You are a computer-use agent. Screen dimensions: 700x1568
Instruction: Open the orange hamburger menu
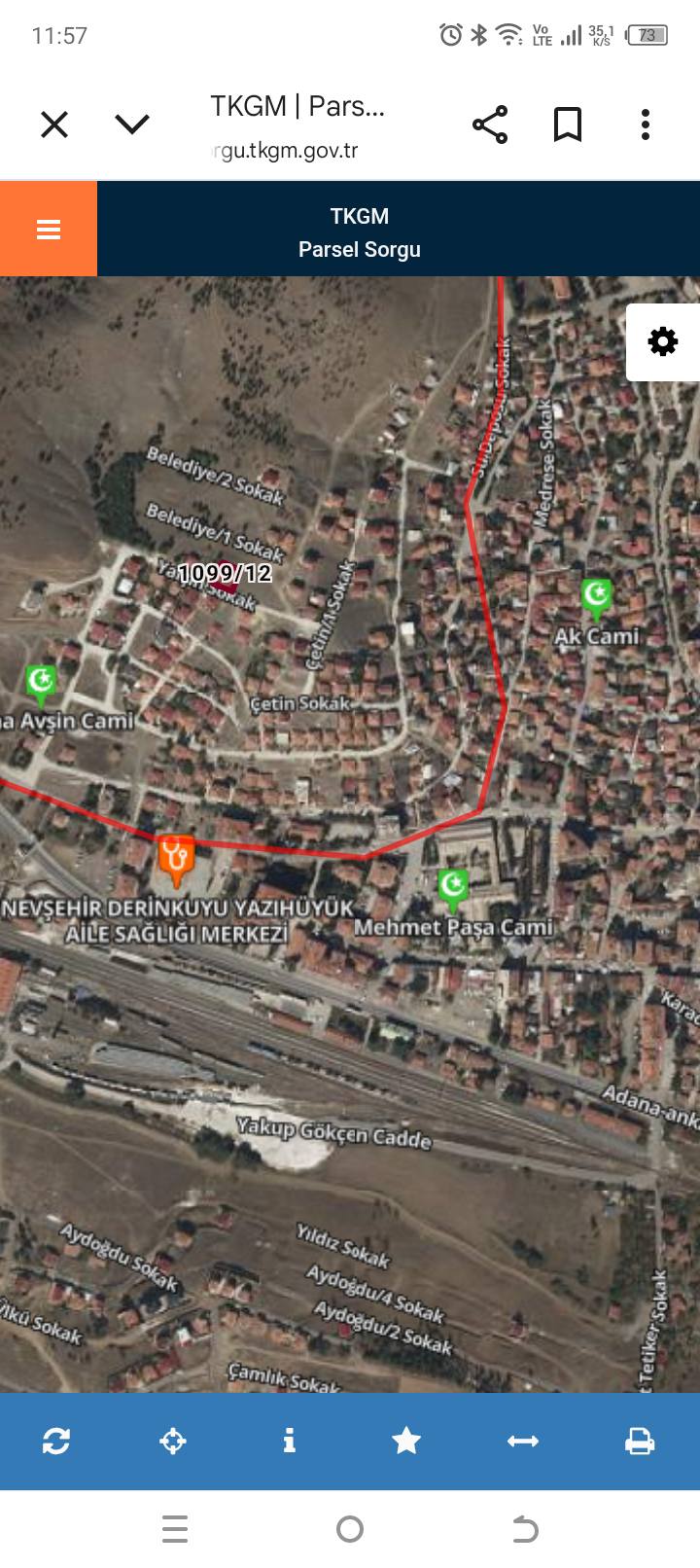point(49,229)
